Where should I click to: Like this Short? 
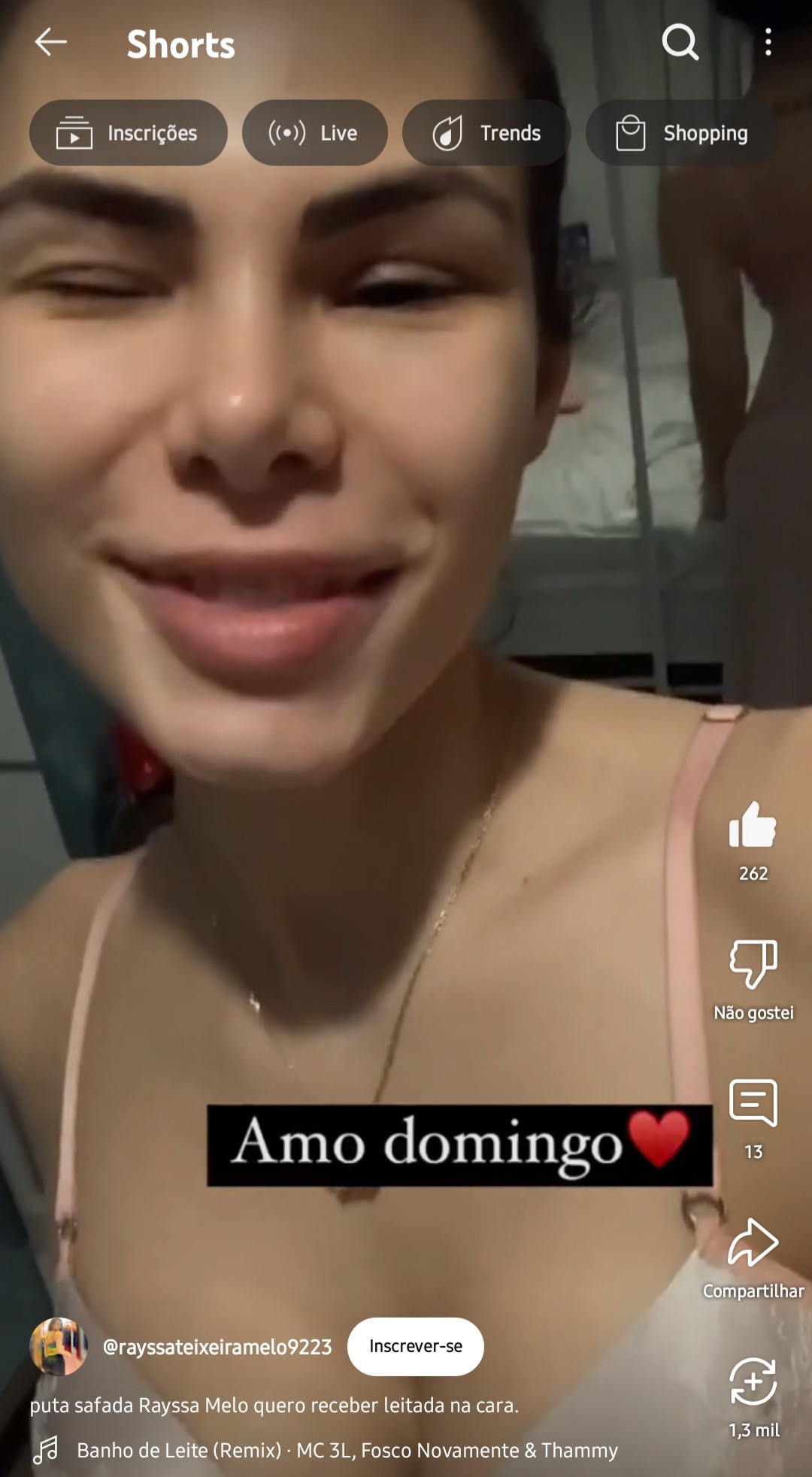click(x=753, y=826)
